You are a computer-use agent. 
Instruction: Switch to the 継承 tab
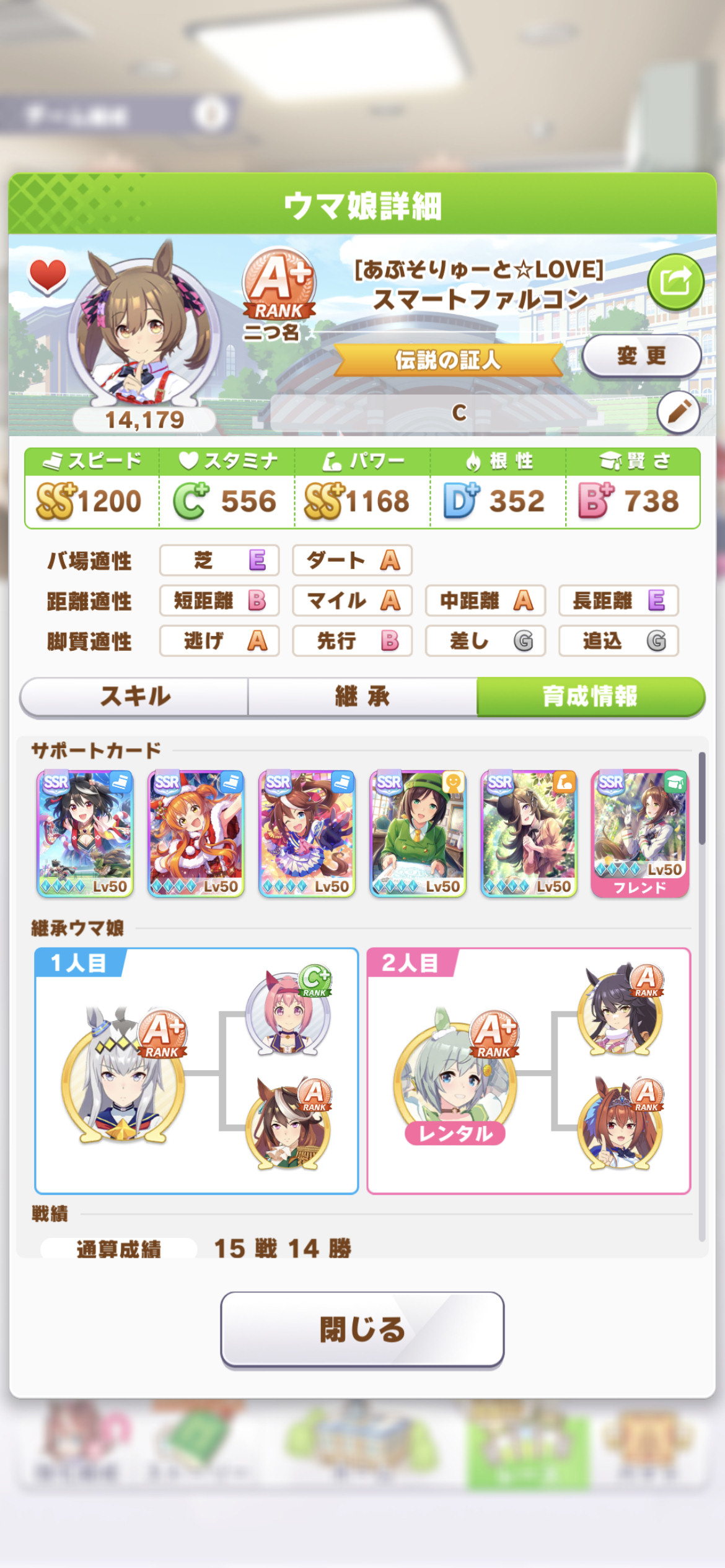(x=362, y=697)
